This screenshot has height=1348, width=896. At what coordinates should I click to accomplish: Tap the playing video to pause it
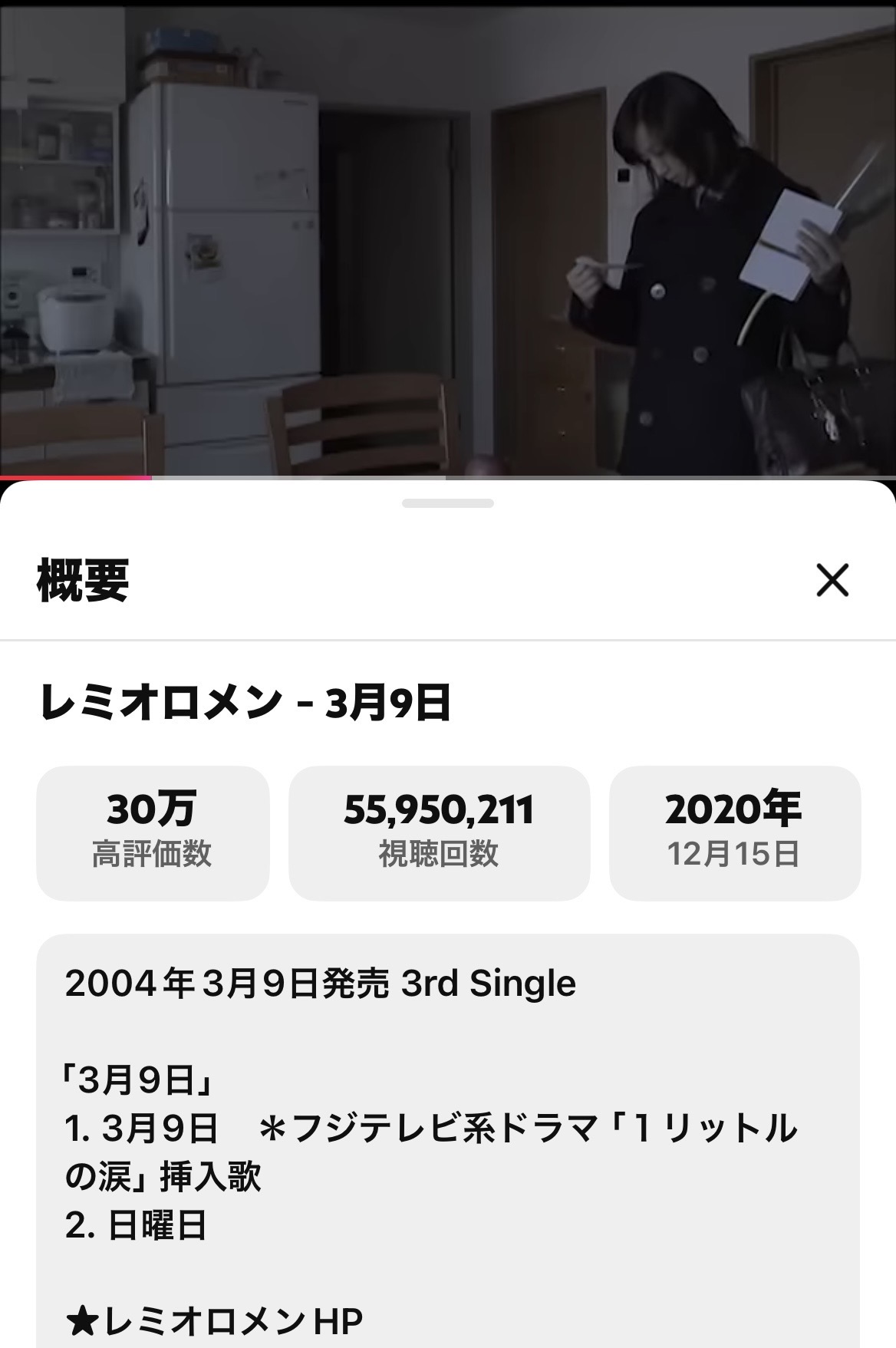448,238
